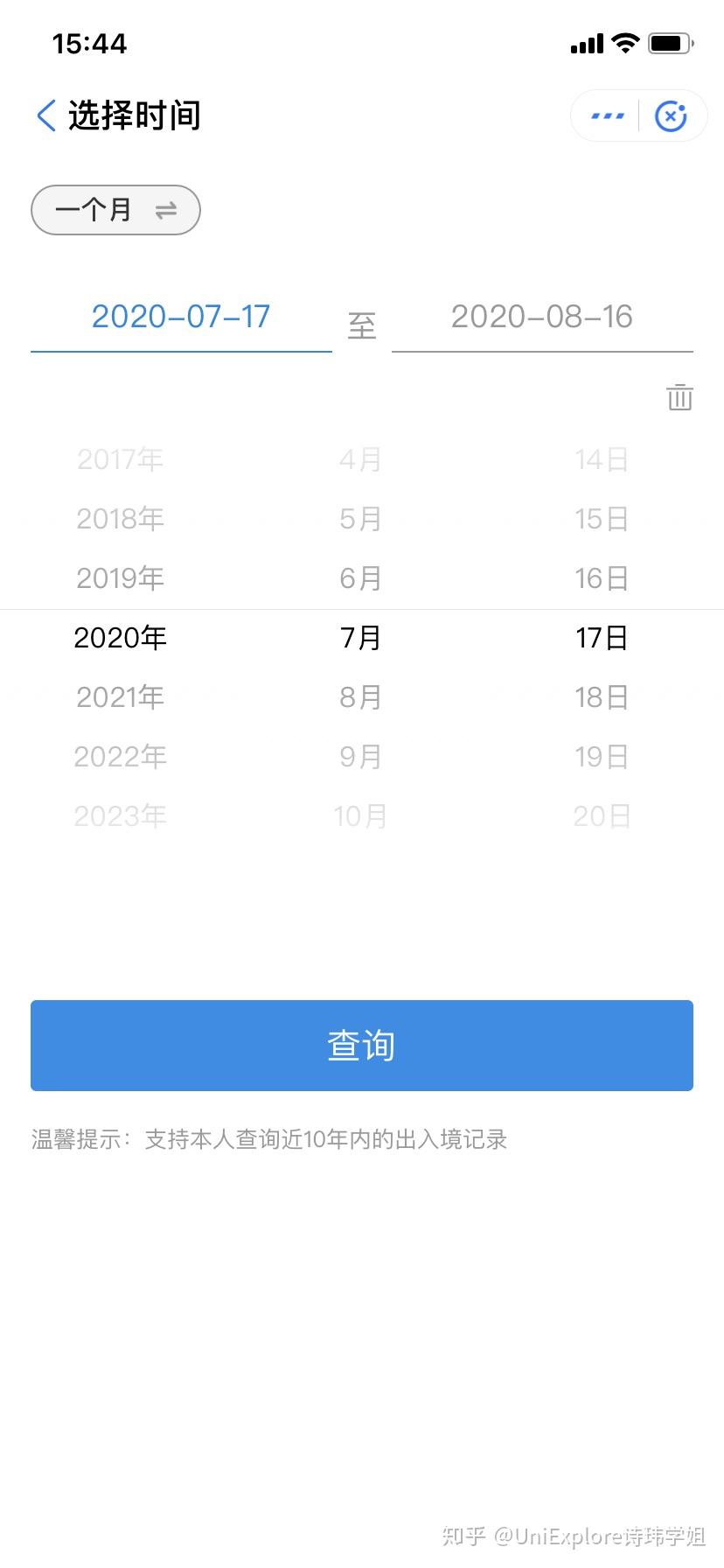Select 16日 in the day picker
This screenshot has height=1568, width=724.
602,578
